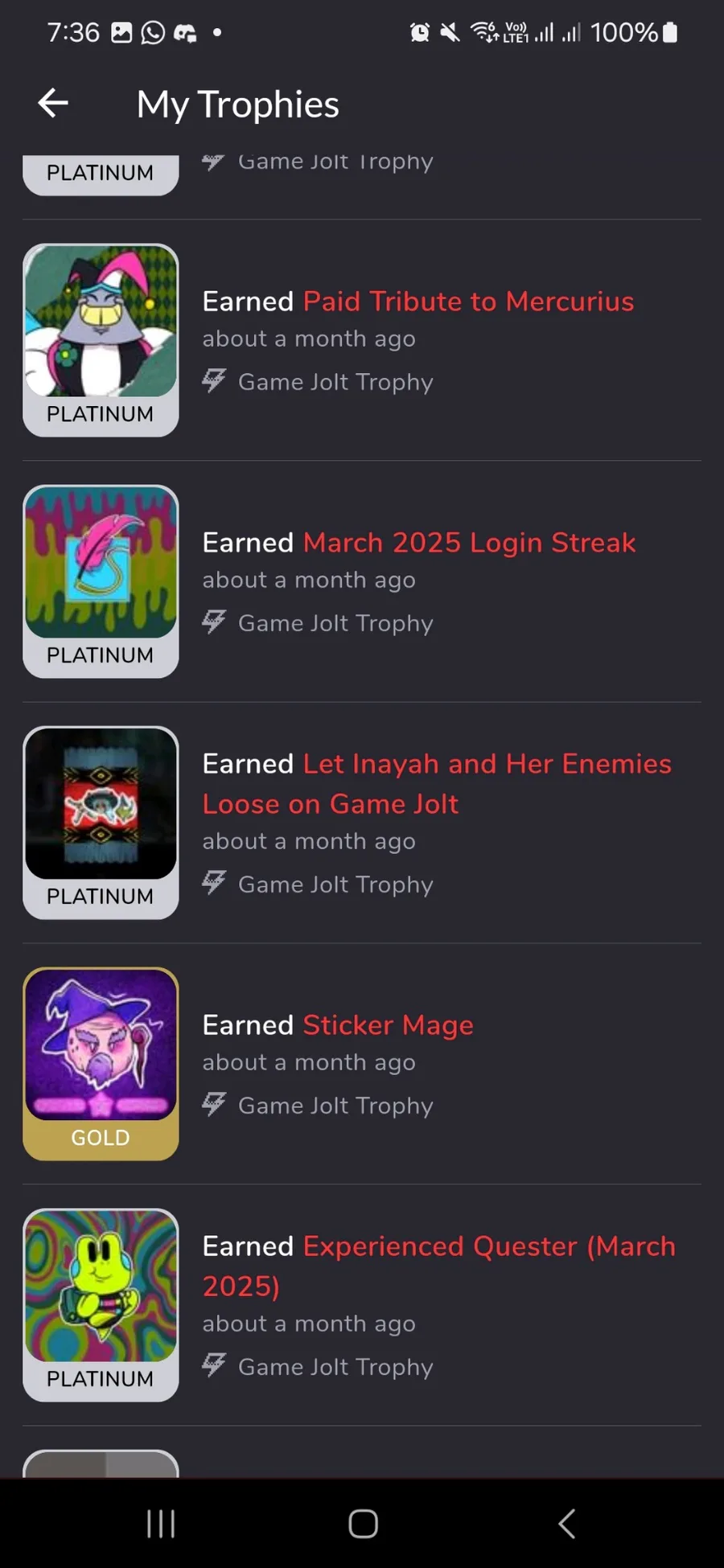This screenshot has width=724, height=1568.
Task: Open Experienced Quester (March 2025) trophy
Action: point(438,1266)
